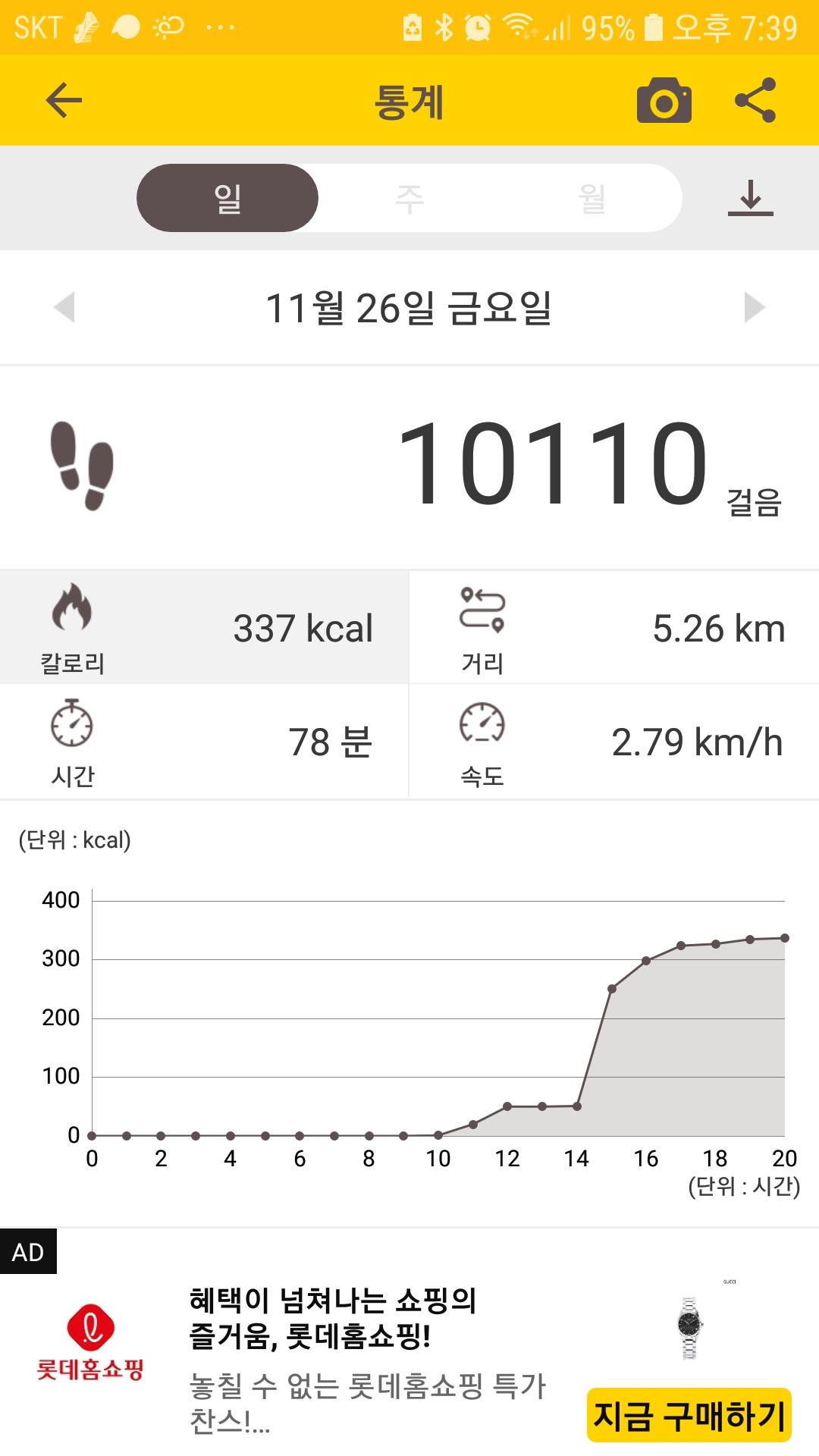Show the 속도 speed chart
This screenshot has height=1456, width=819.
(614, 742)
